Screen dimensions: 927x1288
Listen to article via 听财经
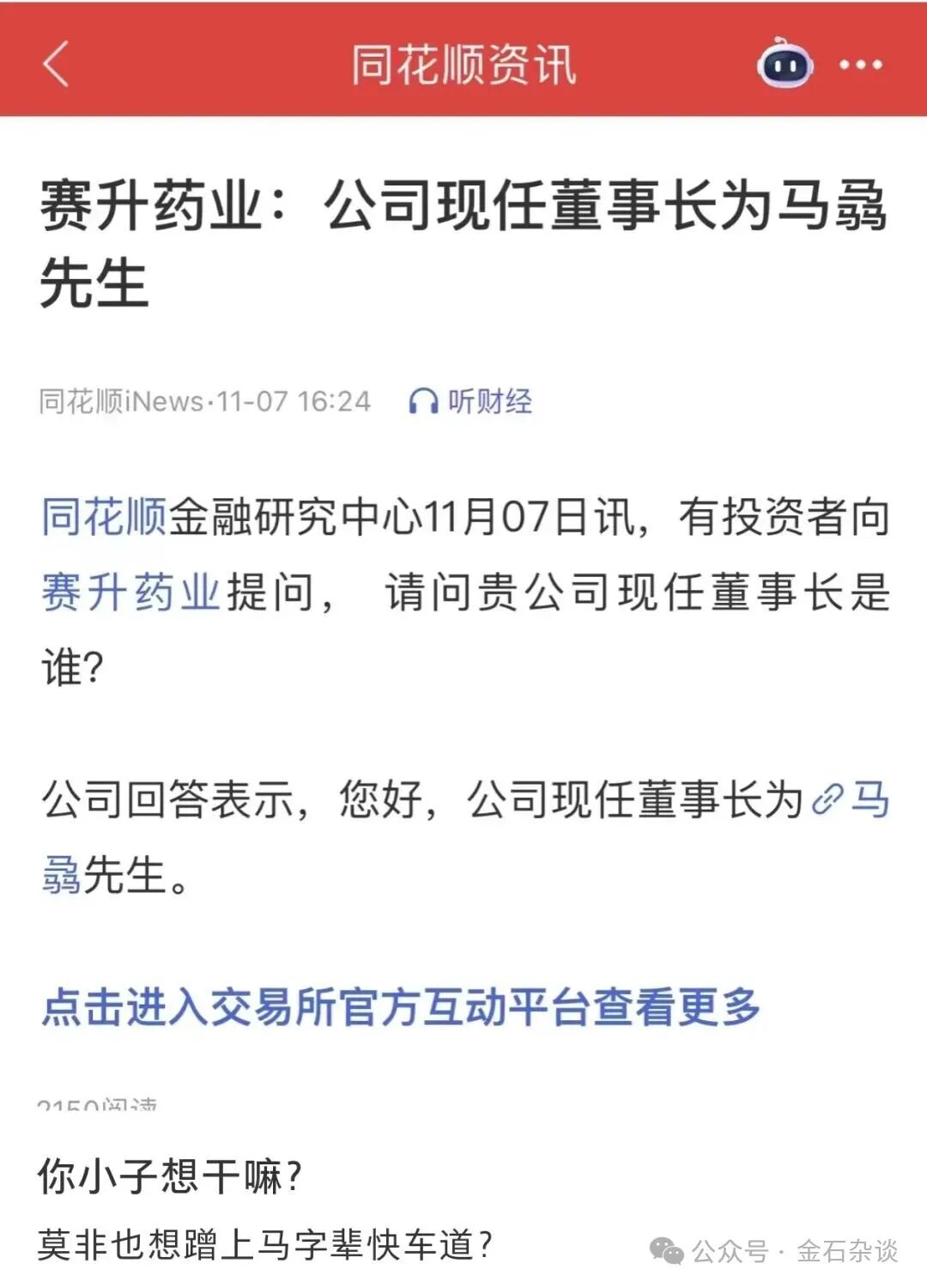[x=470, y=401]
